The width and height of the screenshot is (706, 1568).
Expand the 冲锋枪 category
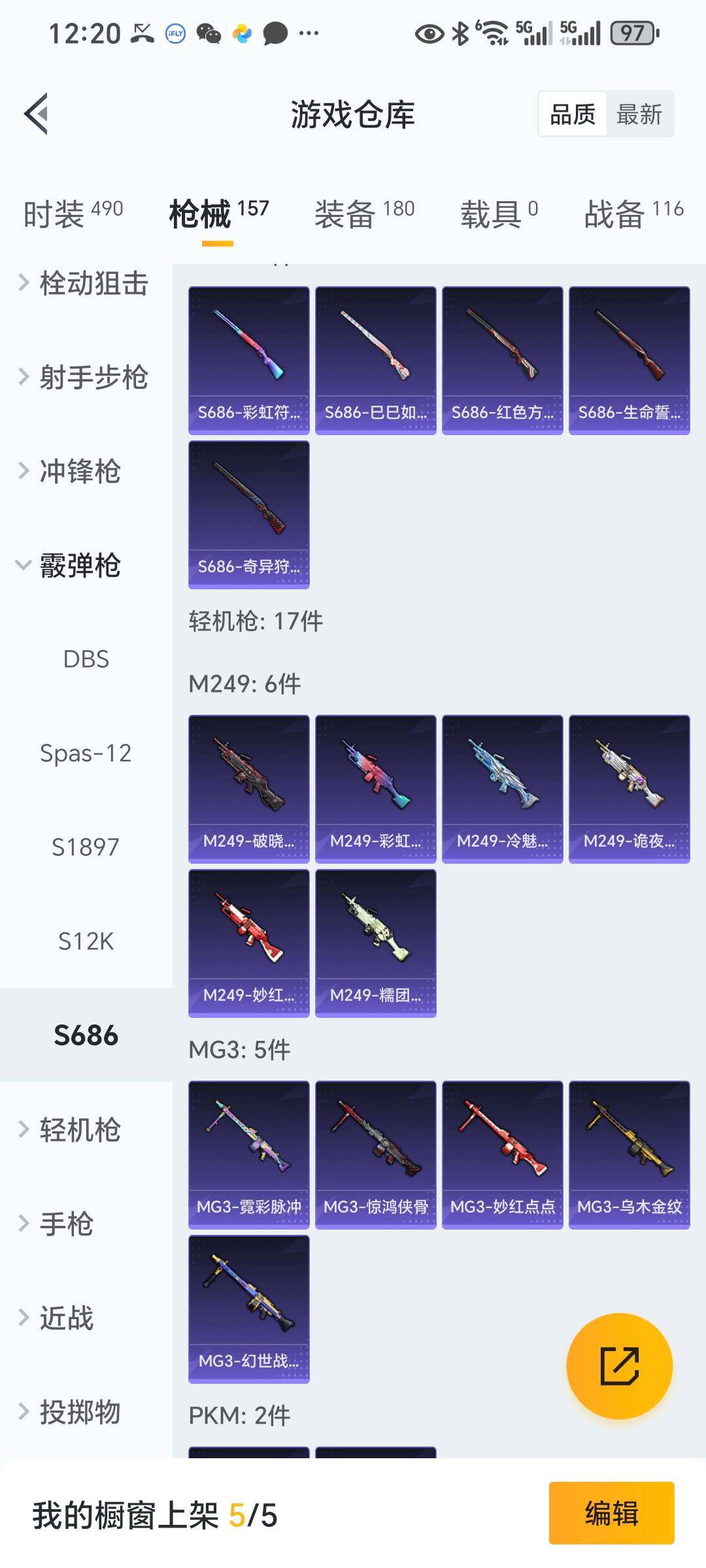coord(78,472)
